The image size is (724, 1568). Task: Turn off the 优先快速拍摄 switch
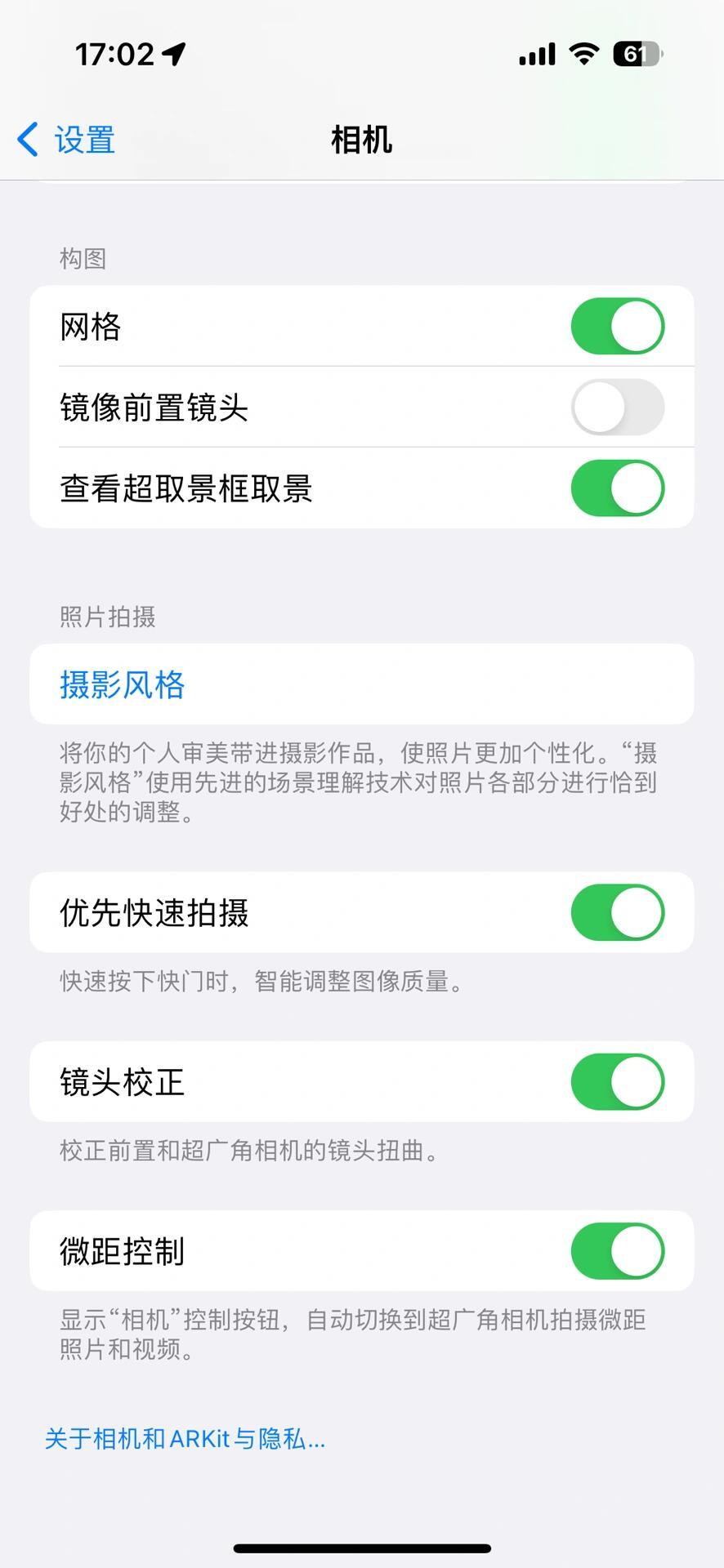[x=618, y=912]
